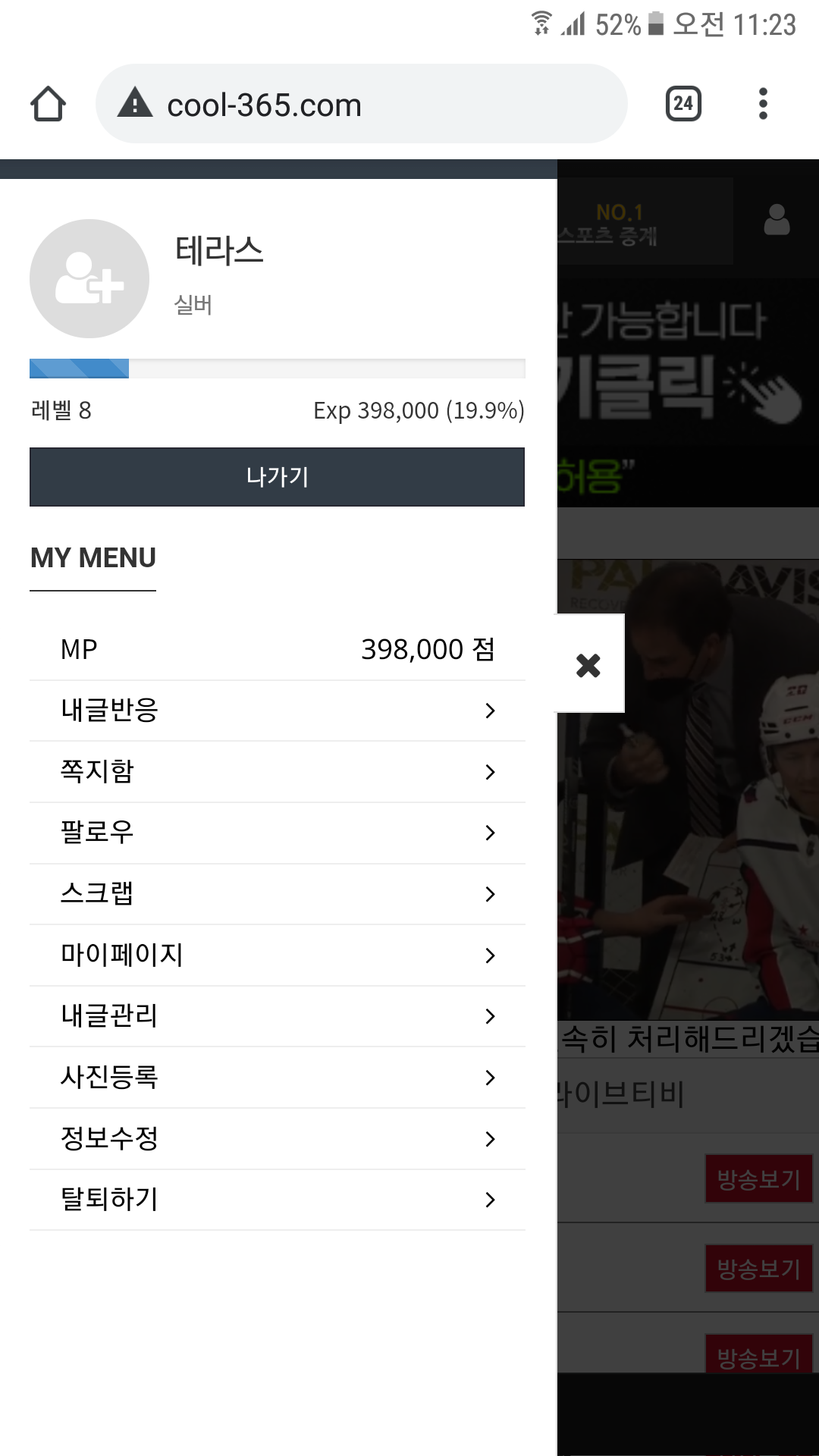The height and width of the screenshot is (1456, 819).
Task: Open 쪽지함 message box
Action: click(x=277, y=772)
